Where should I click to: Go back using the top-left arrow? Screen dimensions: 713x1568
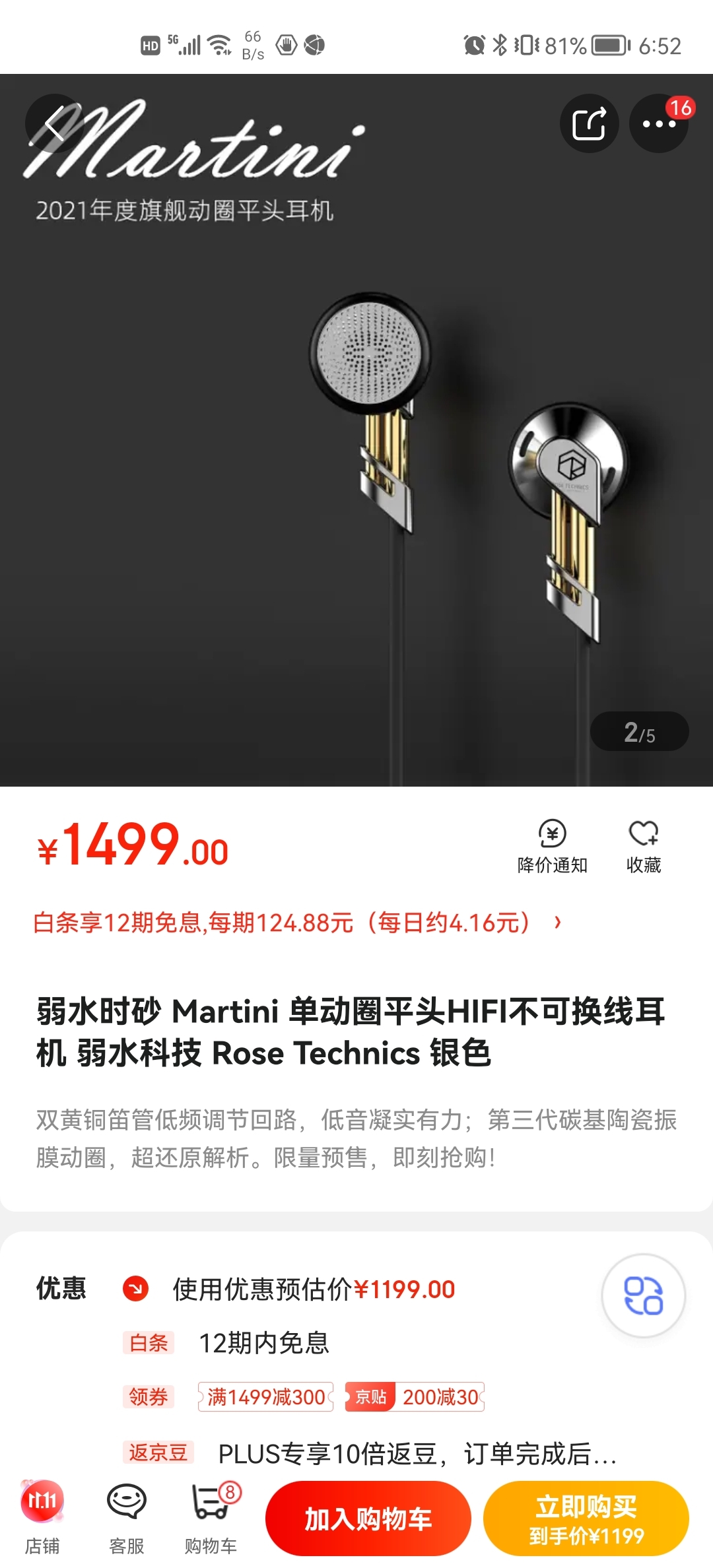54,123
